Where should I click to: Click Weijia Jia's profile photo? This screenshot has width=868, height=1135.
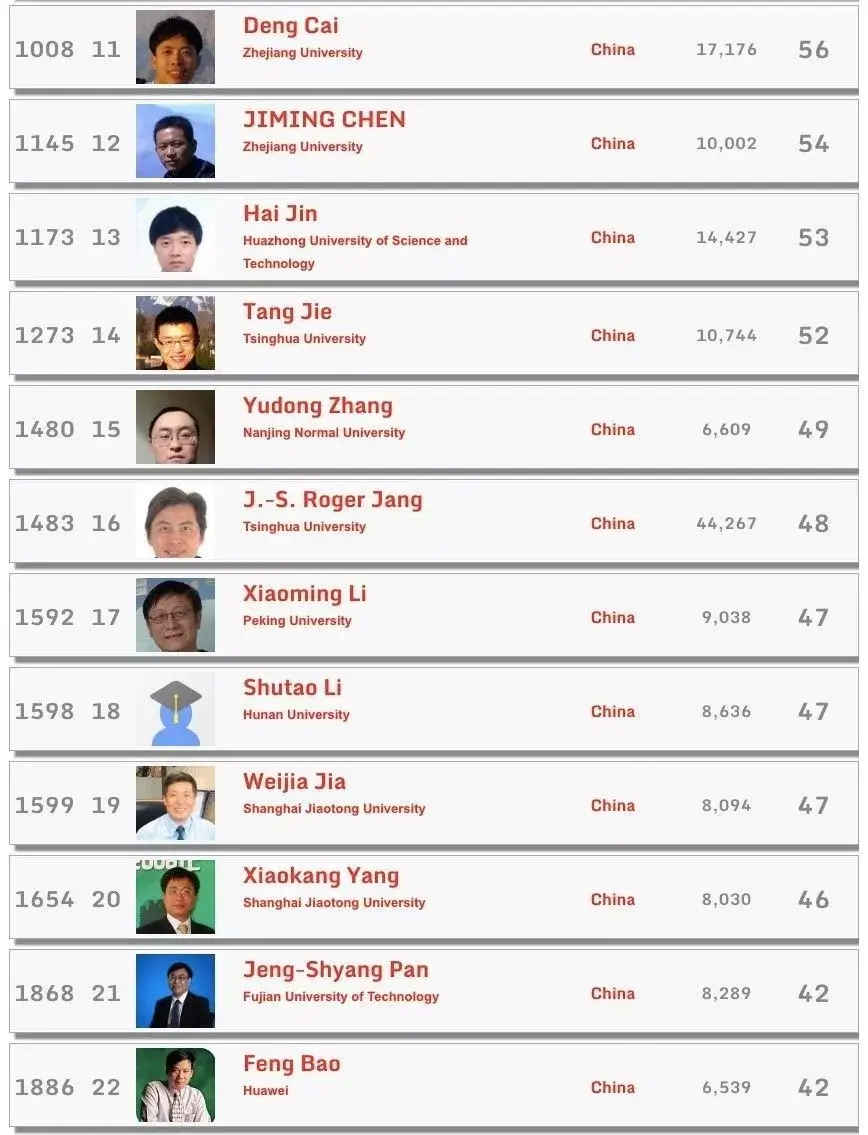point(175,801)
